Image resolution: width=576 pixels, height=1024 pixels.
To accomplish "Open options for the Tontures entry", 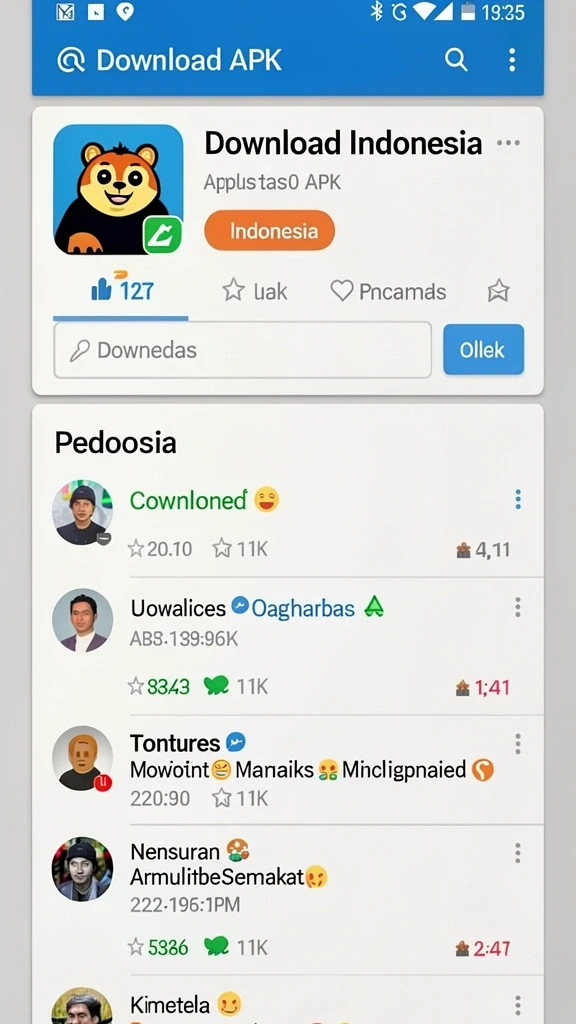I will point(518,743).
